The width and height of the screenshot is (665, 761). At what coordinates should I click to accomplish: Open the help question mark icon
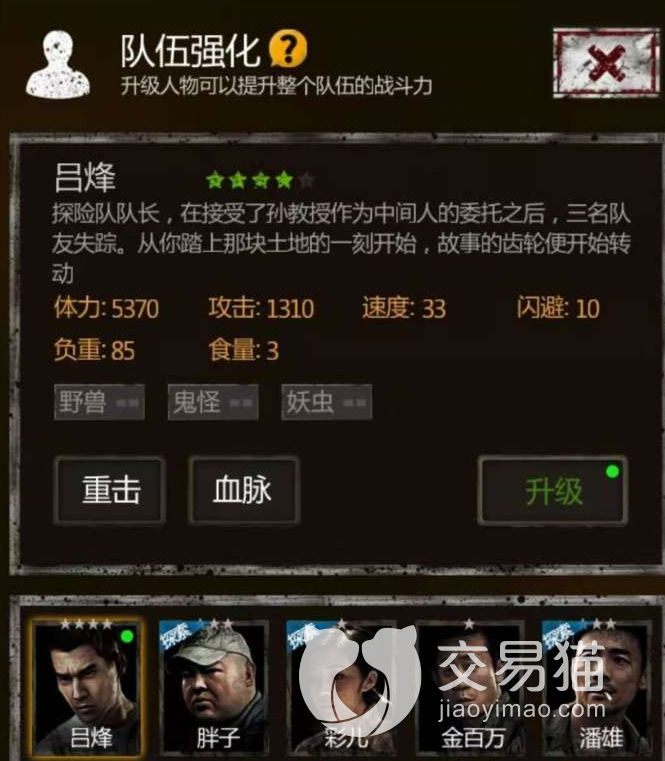[x=288, y=49]
